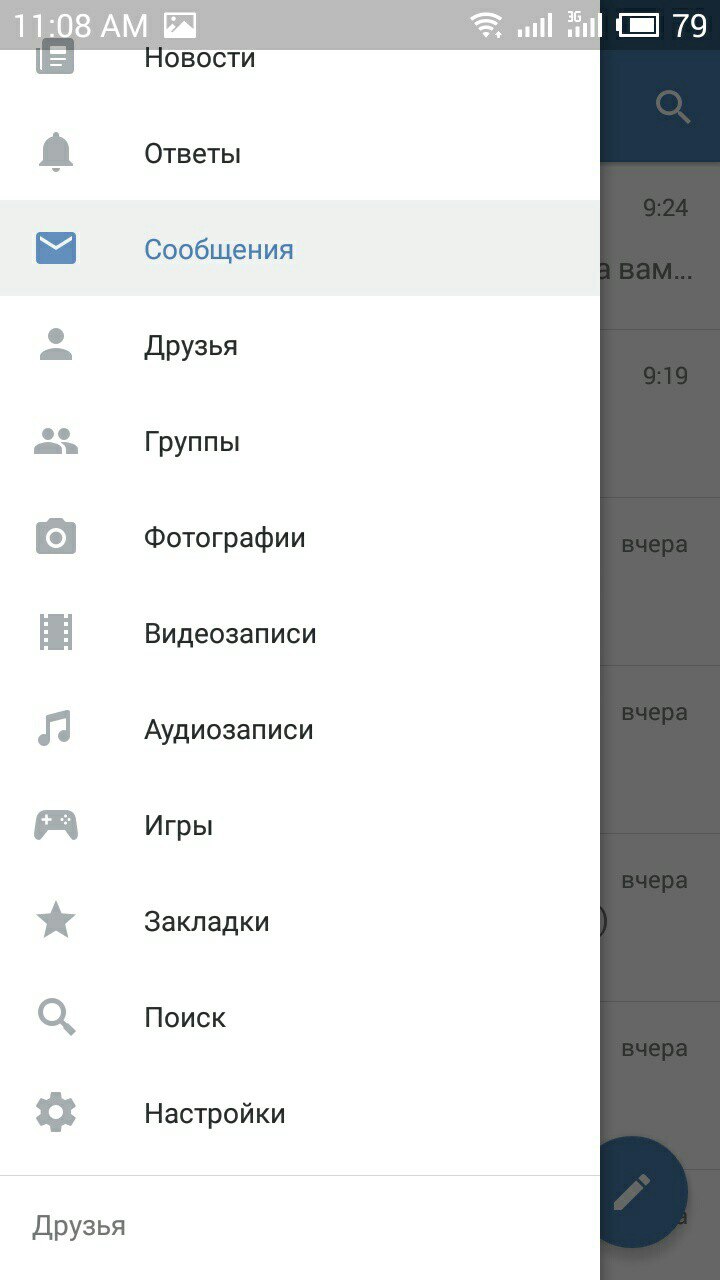Go to Закладки bookmarks
Screen dimensions: 720x1280
(300, 921)
